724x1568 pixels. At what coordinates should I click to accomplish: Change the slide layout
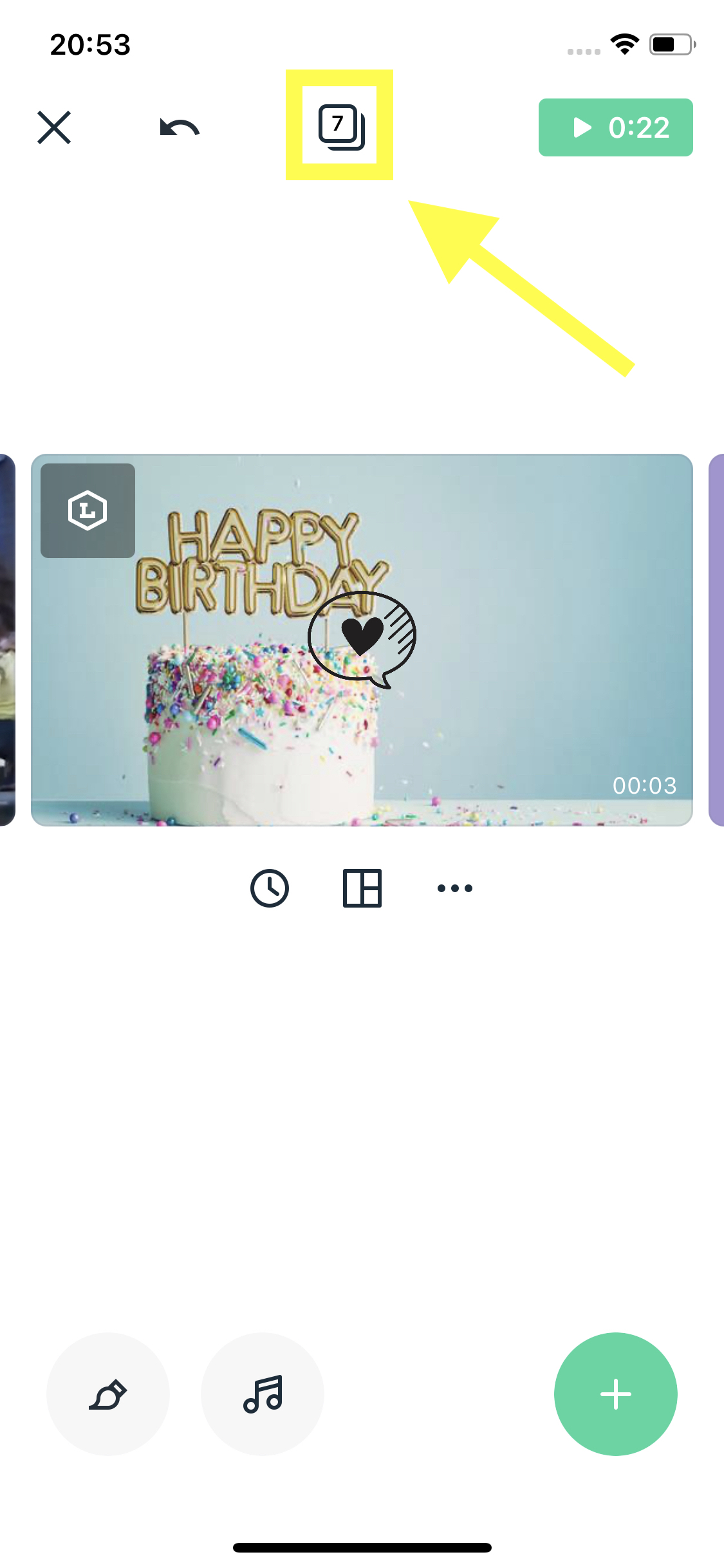click(x=362, y=888)
